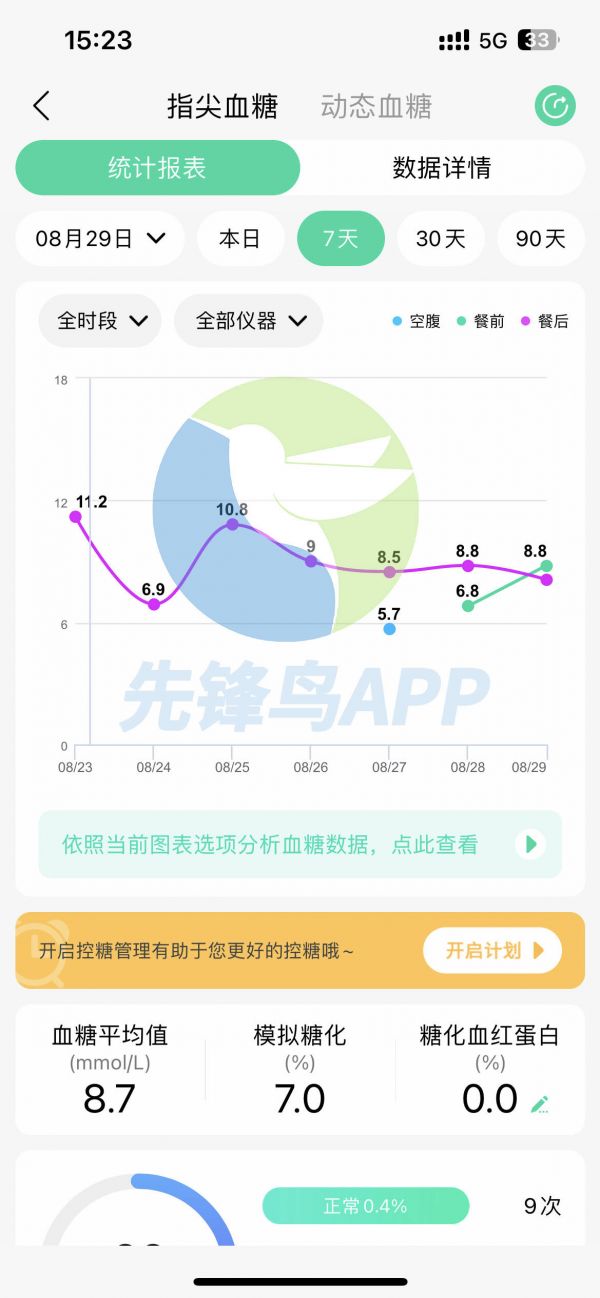Screen dimensions: 600x1298
Task: Expand the 全时段 dropdown
Action: [101, 321]
